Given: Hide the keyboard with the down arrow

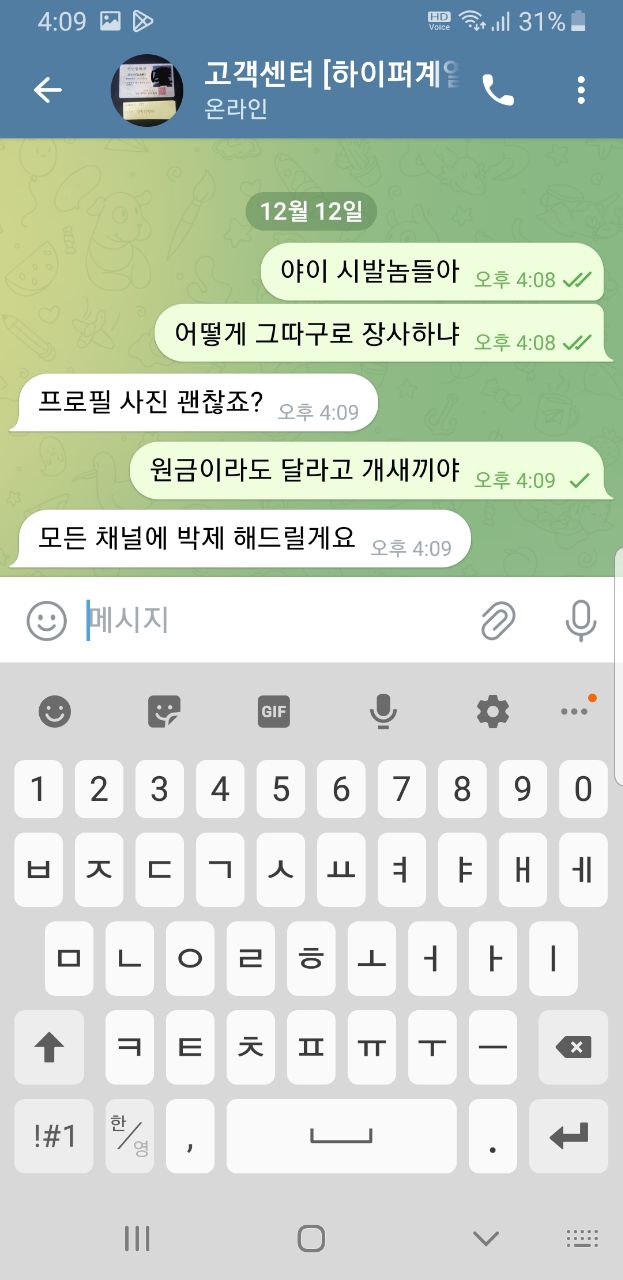Looking at the screenshot, I should pyautogui.click(x=486, y=1239).
